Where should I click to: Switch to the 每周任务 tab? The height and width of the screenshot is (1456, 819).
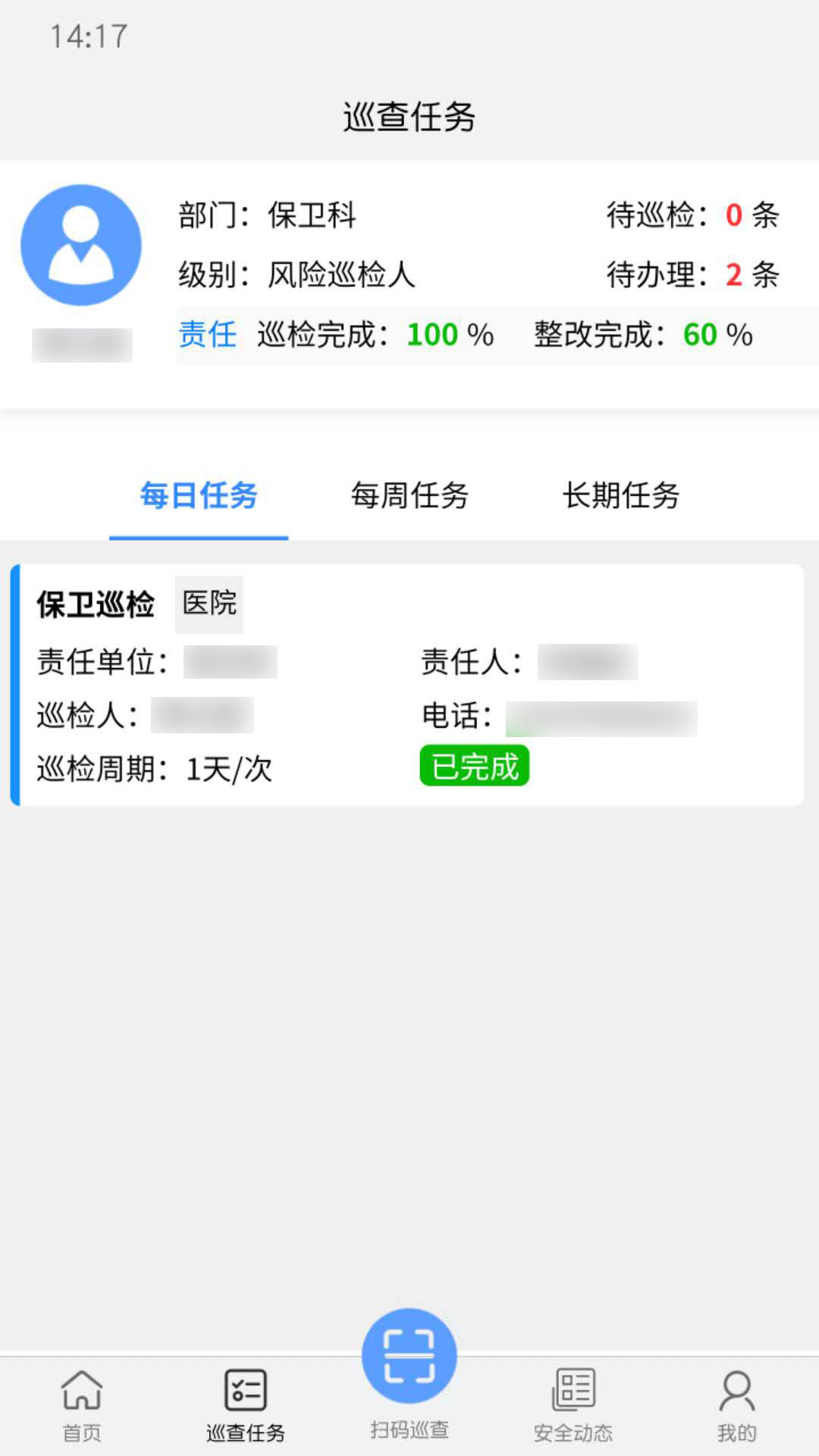[x=409, y=497]
